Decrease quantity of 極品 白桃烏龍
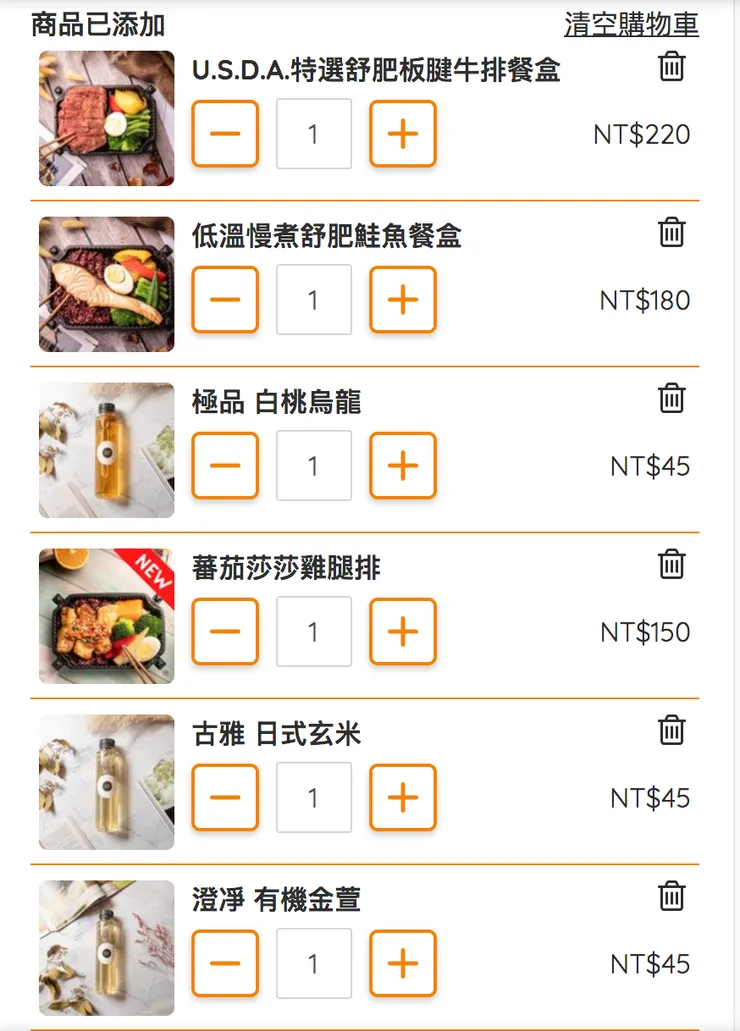The height and width of the screenshot is (1031, 740). (x=225, y=466)
